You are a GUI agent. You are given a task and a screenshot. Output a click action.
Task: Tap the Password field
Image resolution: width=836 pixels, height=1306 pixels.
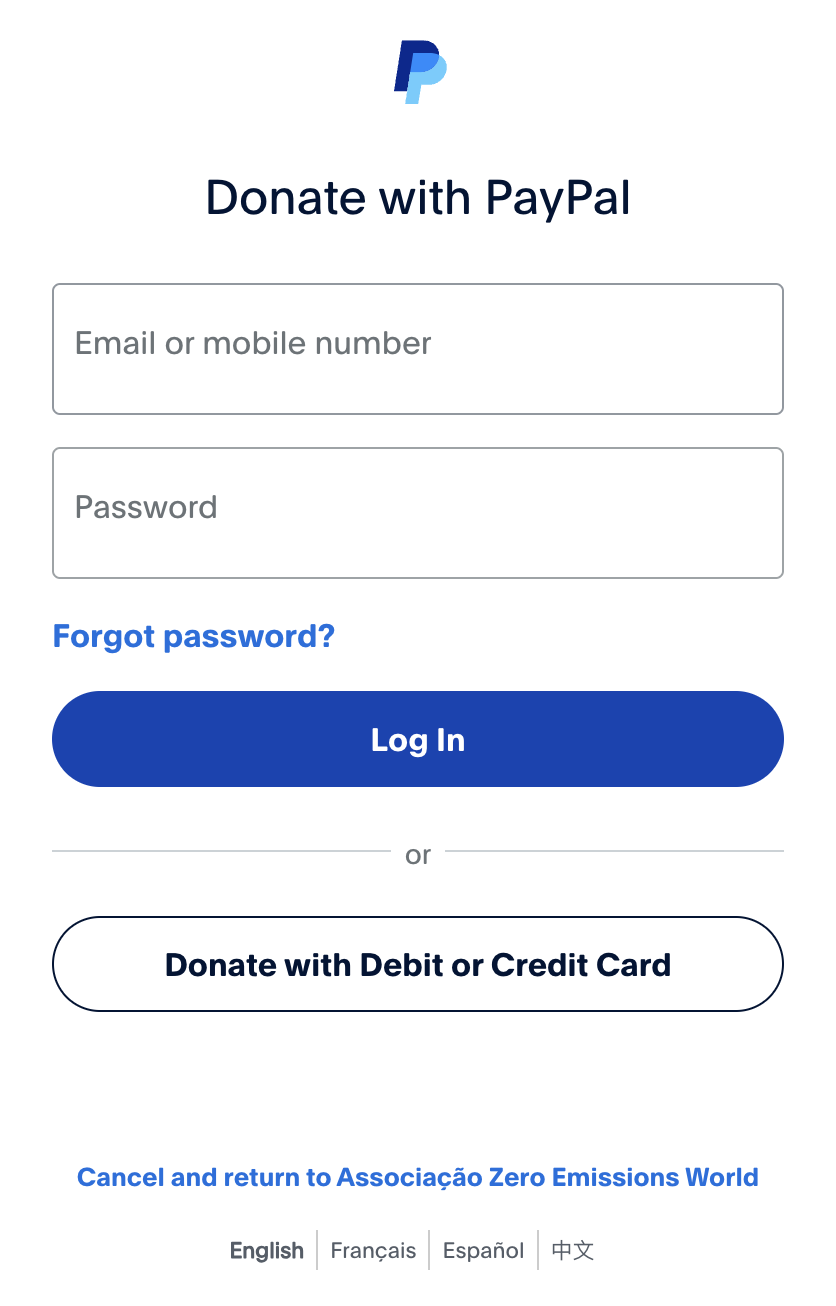pos(417,512)
